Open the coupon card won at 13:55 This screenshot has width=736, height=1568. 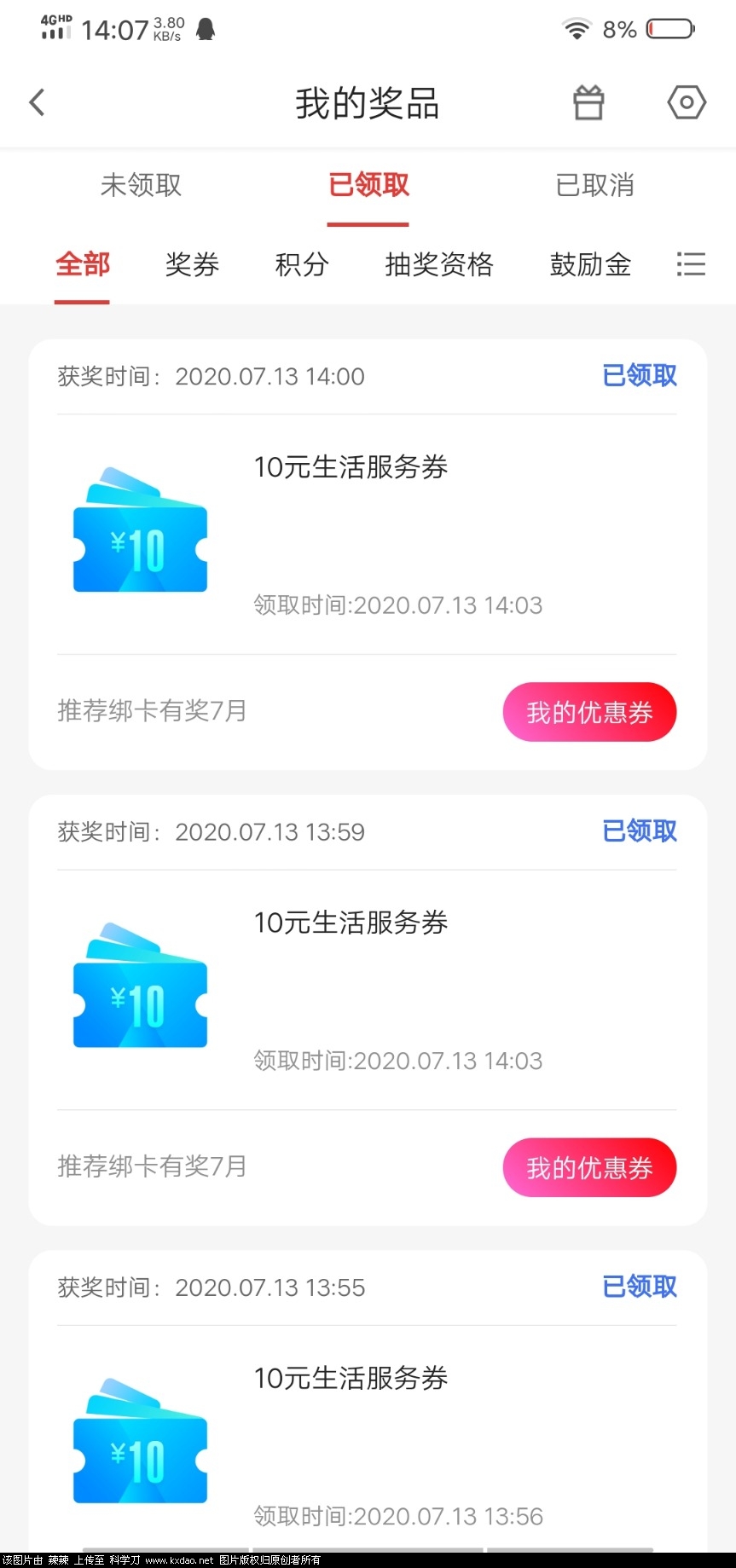[367, 1441]
